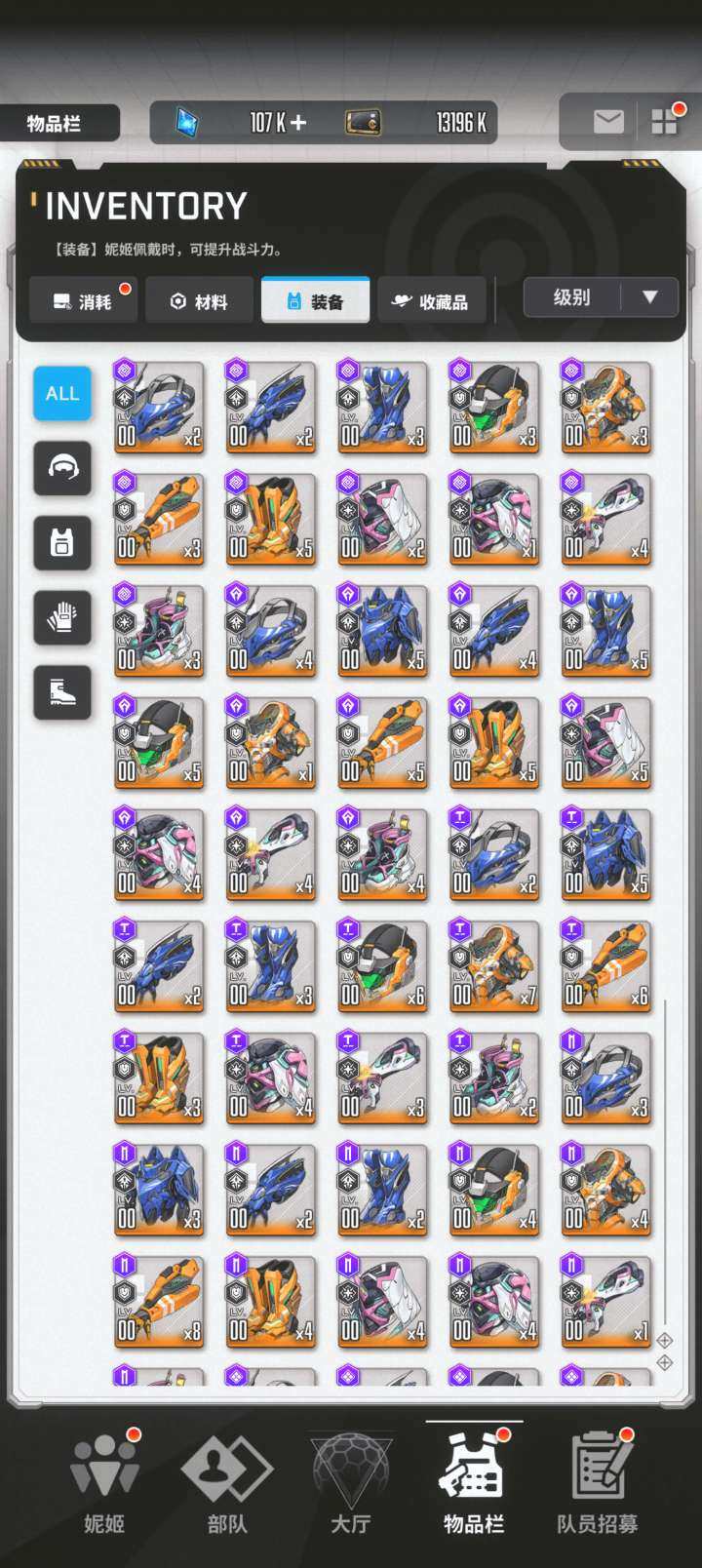
Task: Open the 队员招募 recruit tab
Action: coord(597,1482)
